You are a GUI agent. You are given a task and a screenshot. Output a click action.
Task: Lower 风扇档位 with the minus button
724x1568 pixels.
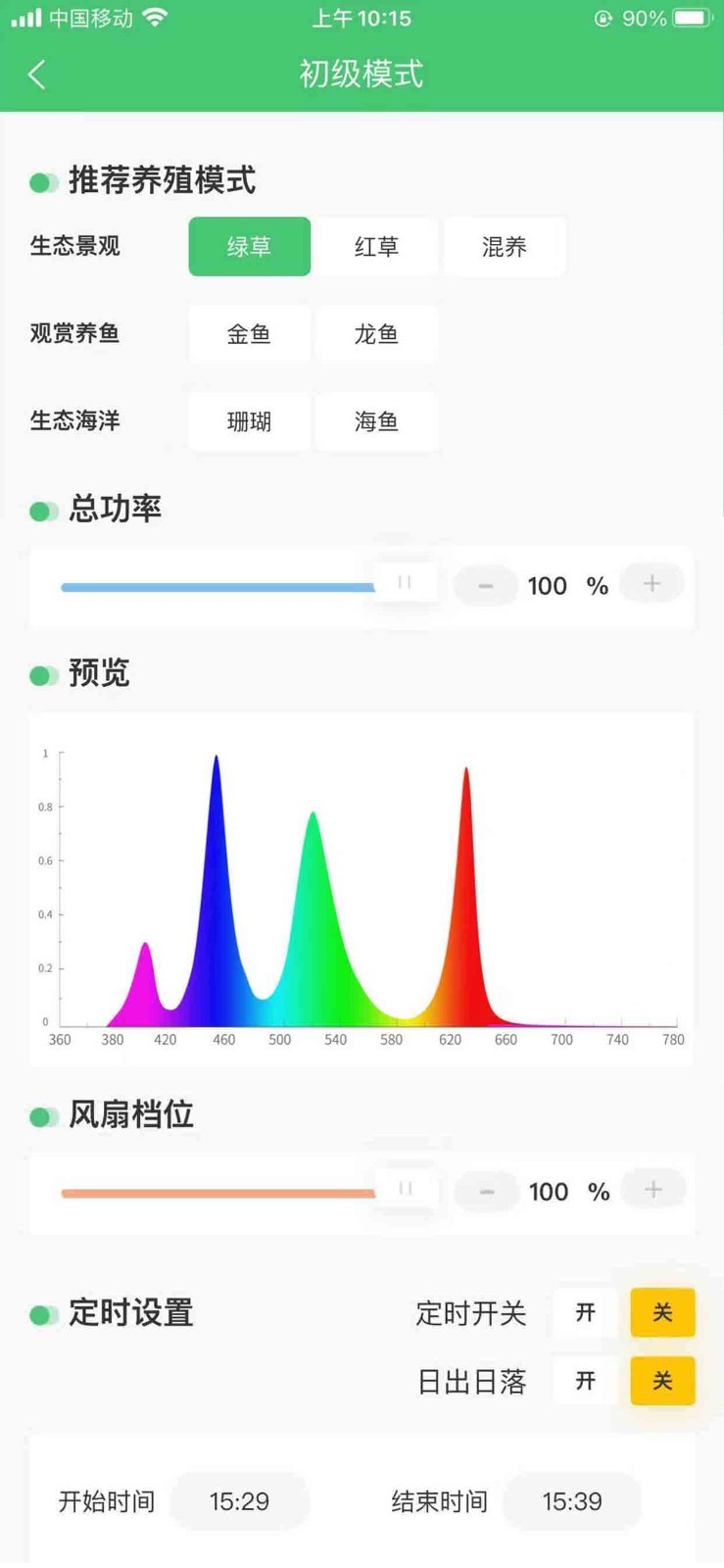coord(486,1192)
